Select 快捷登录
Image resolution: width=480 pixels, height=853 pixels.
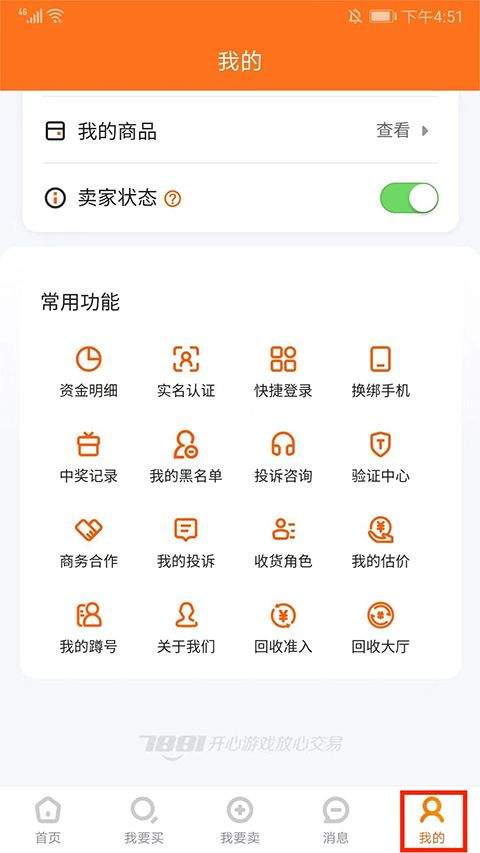283,372
